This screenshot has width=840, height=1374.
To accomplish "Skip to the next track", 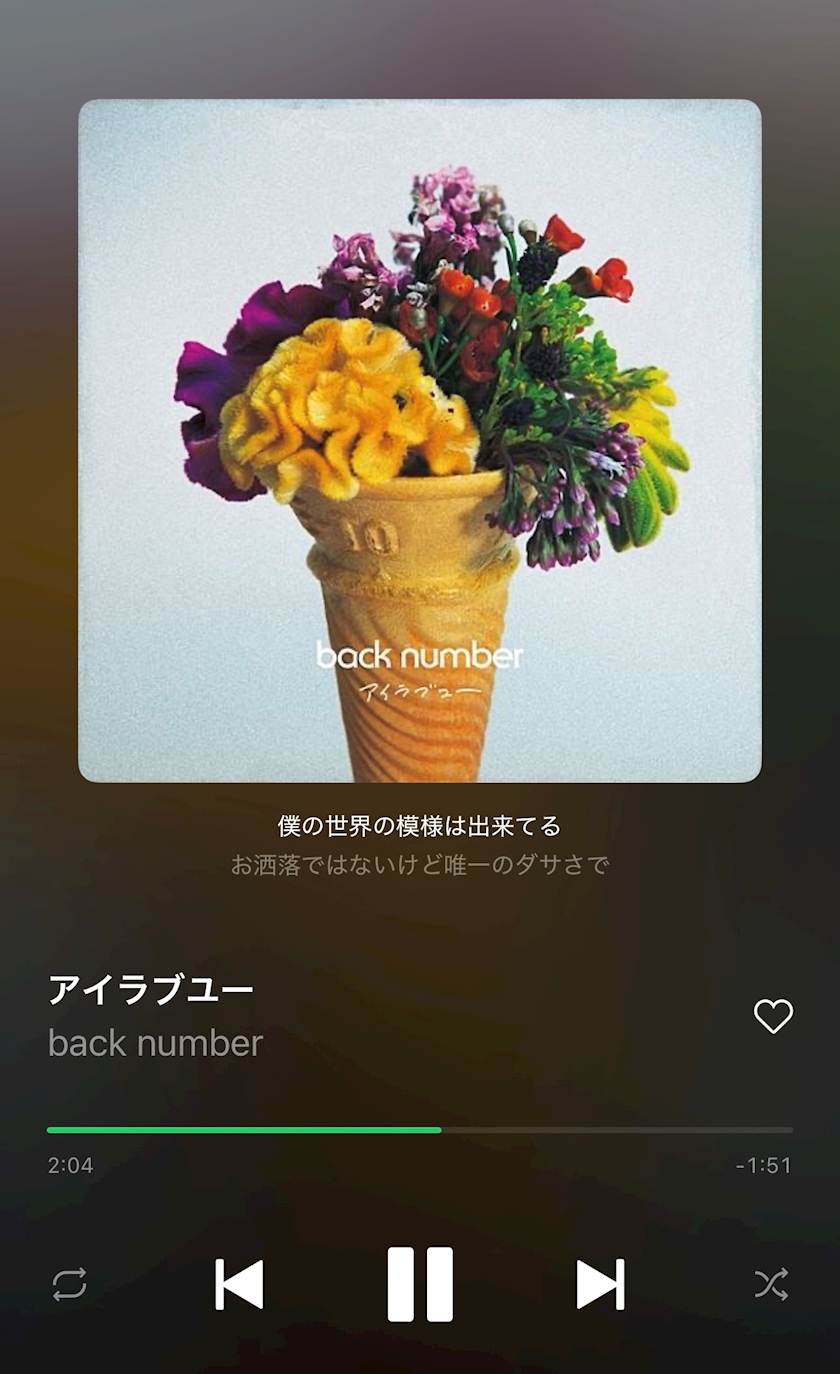I will tap(600, 1284).
